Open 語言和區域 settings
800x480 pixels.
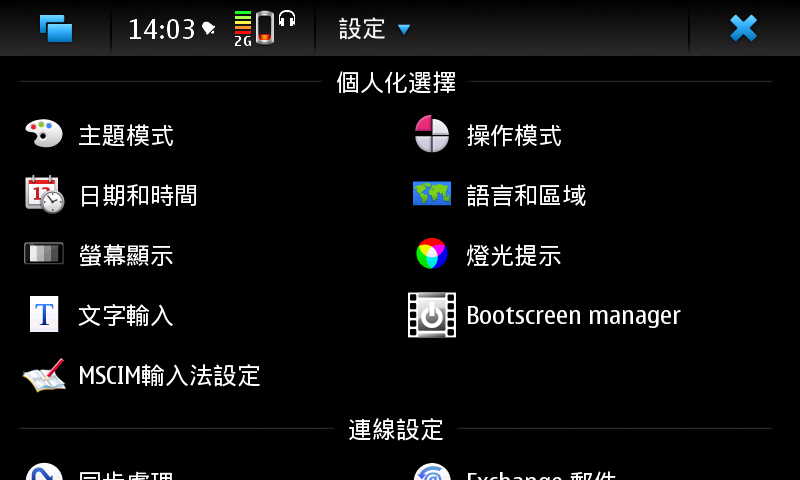click(525, 196)
